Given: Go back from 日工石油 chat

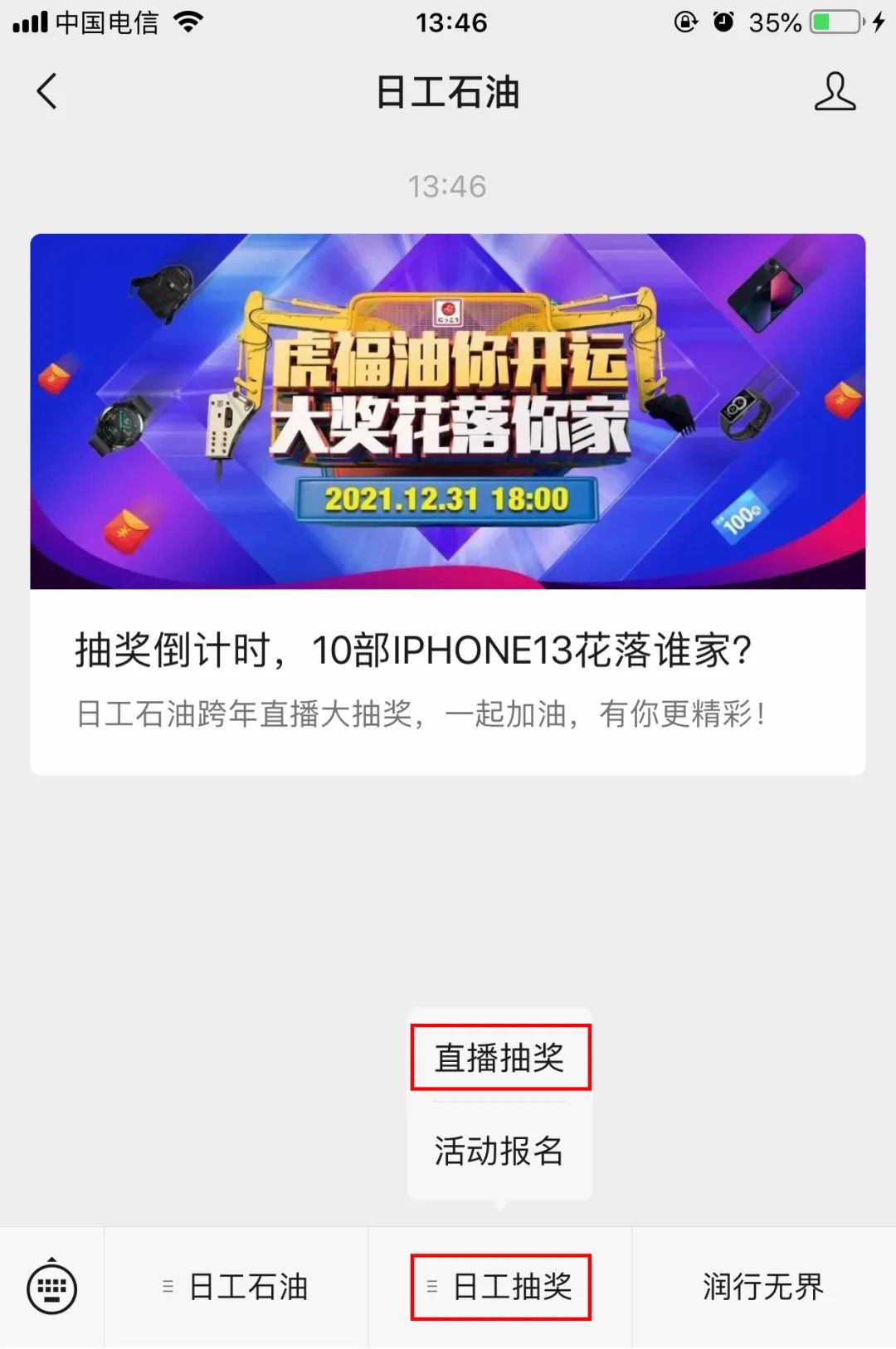Looking at the screenshot, I should tap(47, 91).
